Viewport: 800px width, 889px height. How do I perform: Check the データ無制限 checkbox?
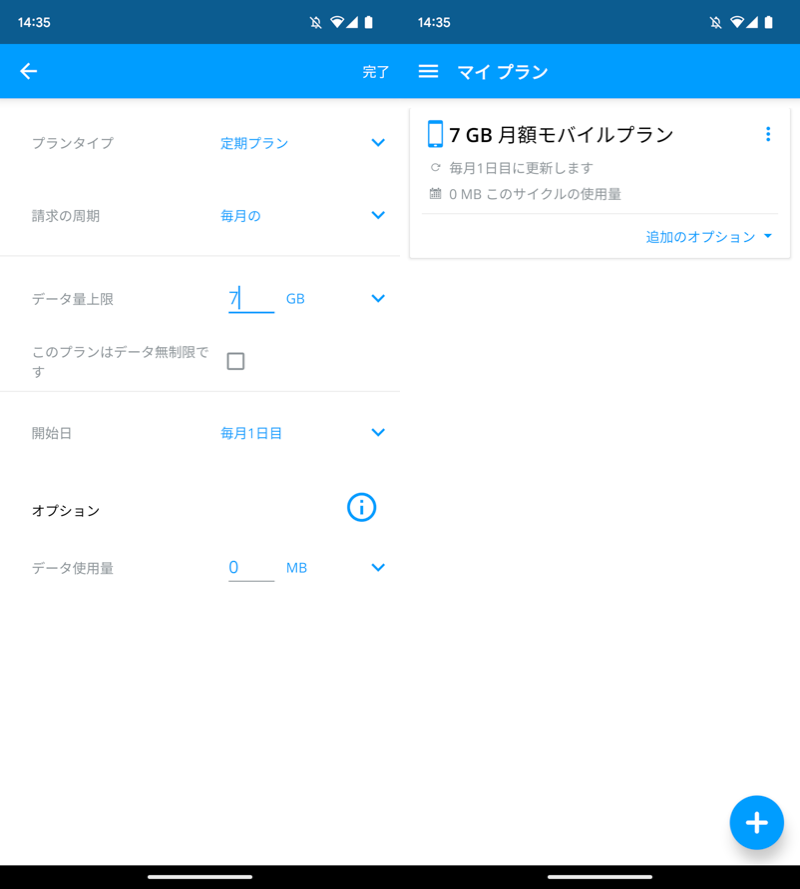(236, 361)
